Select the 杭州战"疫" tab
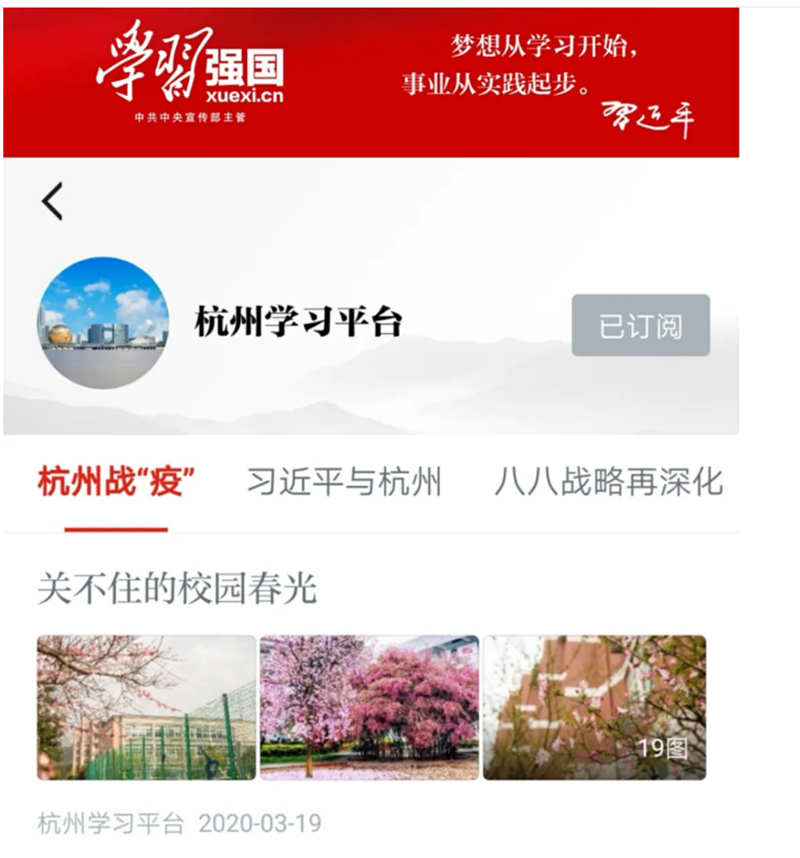 116,482
